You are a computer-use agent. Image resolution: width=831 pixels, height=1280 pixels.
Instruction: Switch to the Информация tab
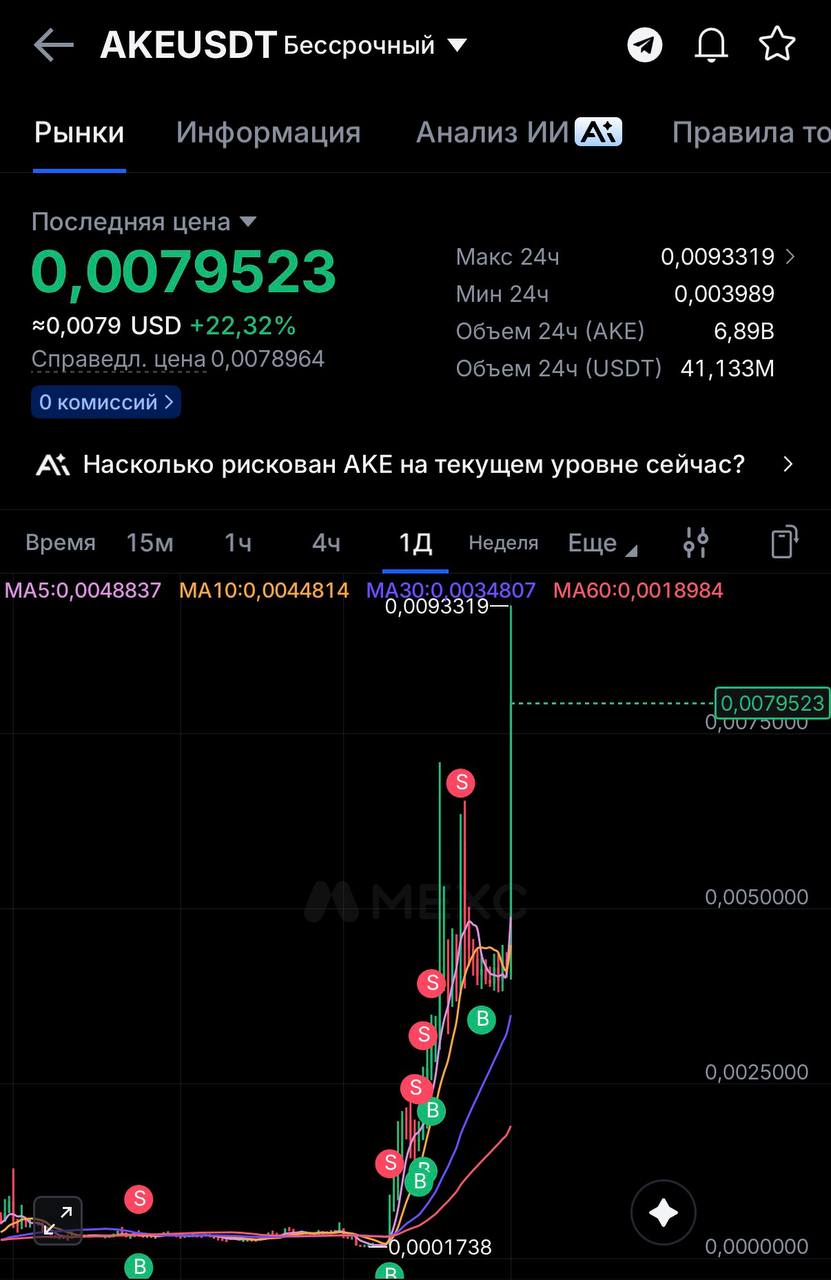268,133
